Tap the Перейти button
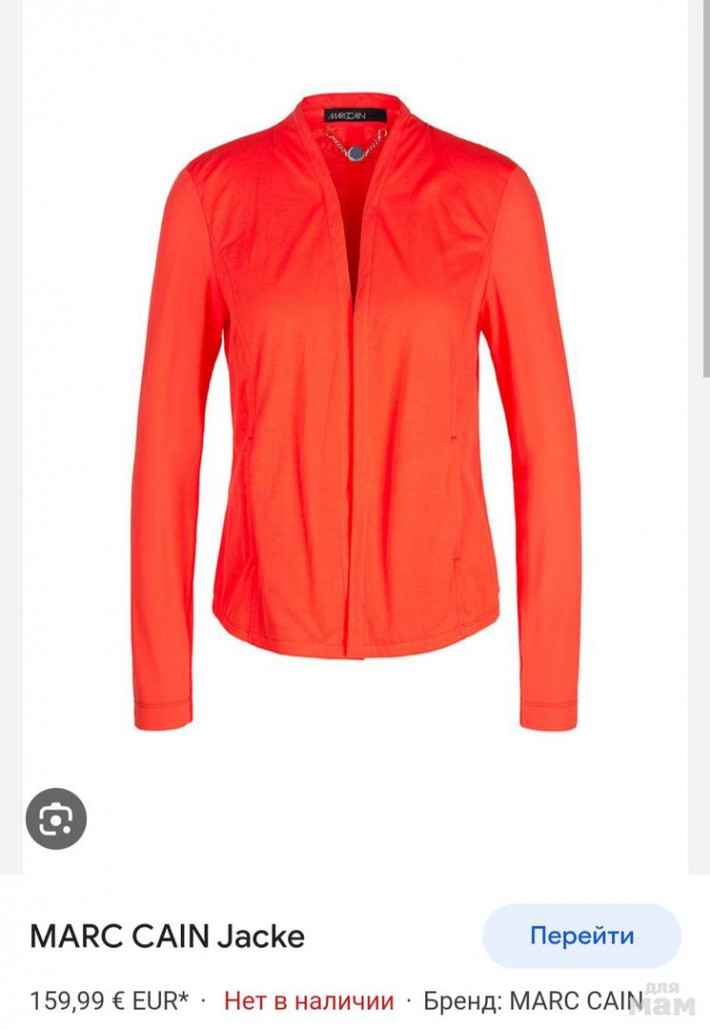 581,936
